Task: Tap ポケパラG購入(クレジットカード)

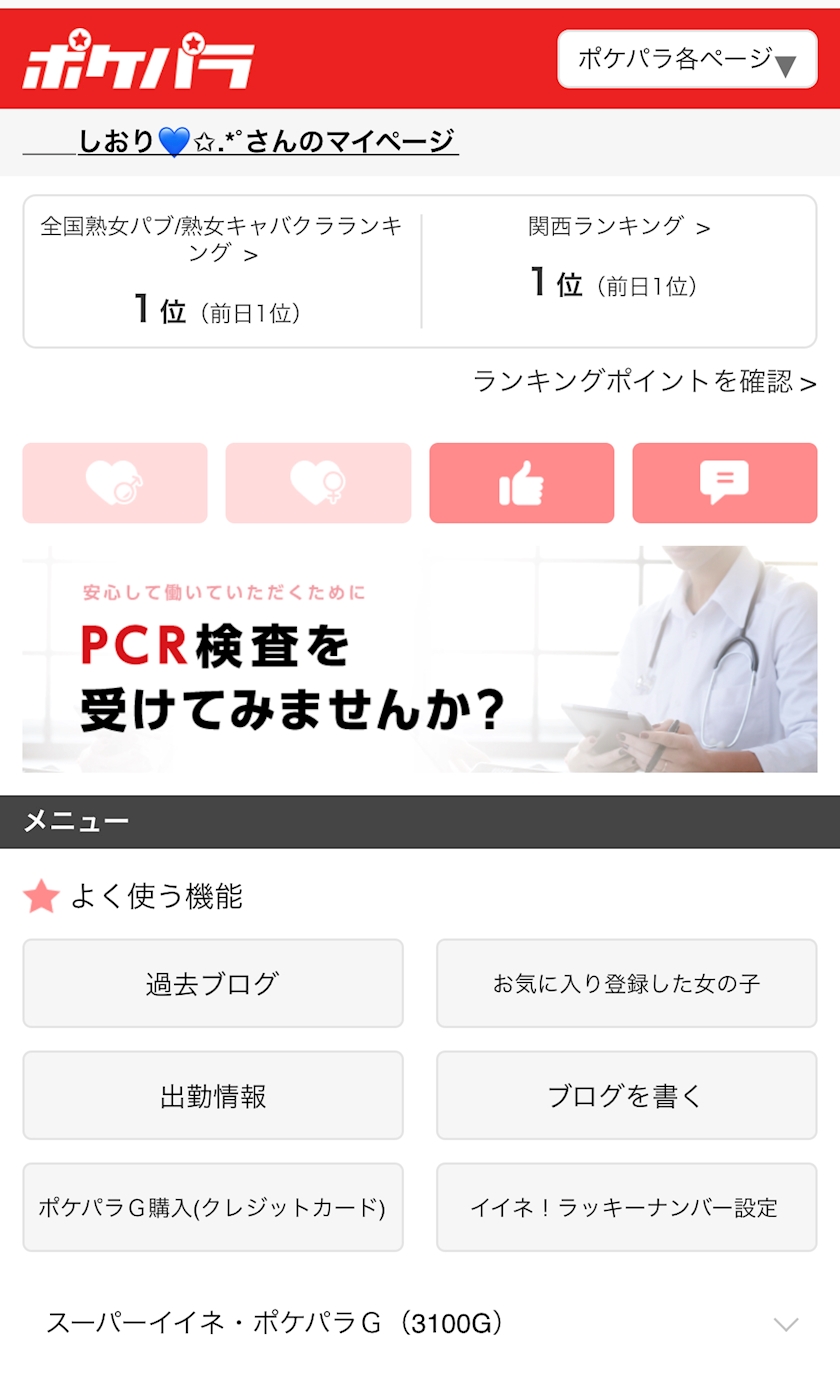Action: pos(213,1207)
